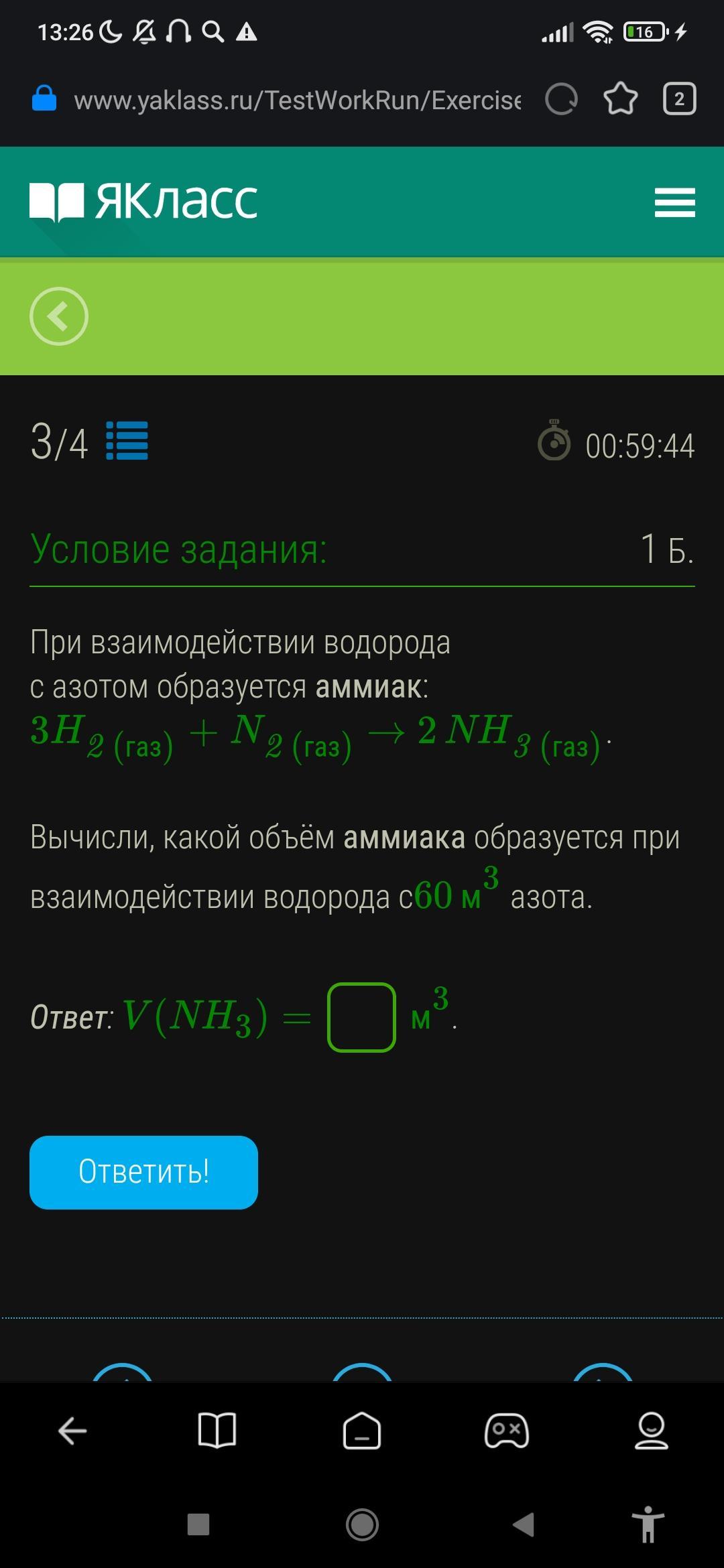Open the browser profile icon
724x1568 pixels.
pyautogui.click(x=651, y=1432)
